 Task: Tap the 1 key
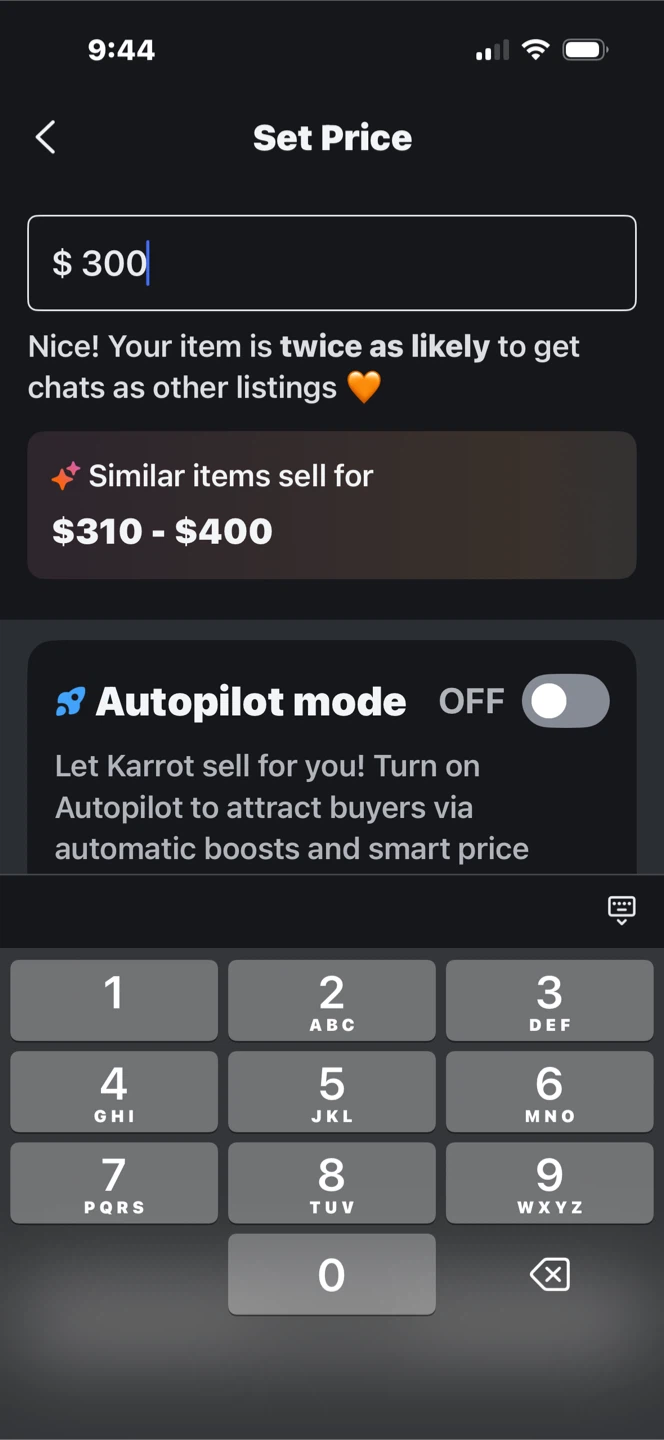(x=114, y=1000)
